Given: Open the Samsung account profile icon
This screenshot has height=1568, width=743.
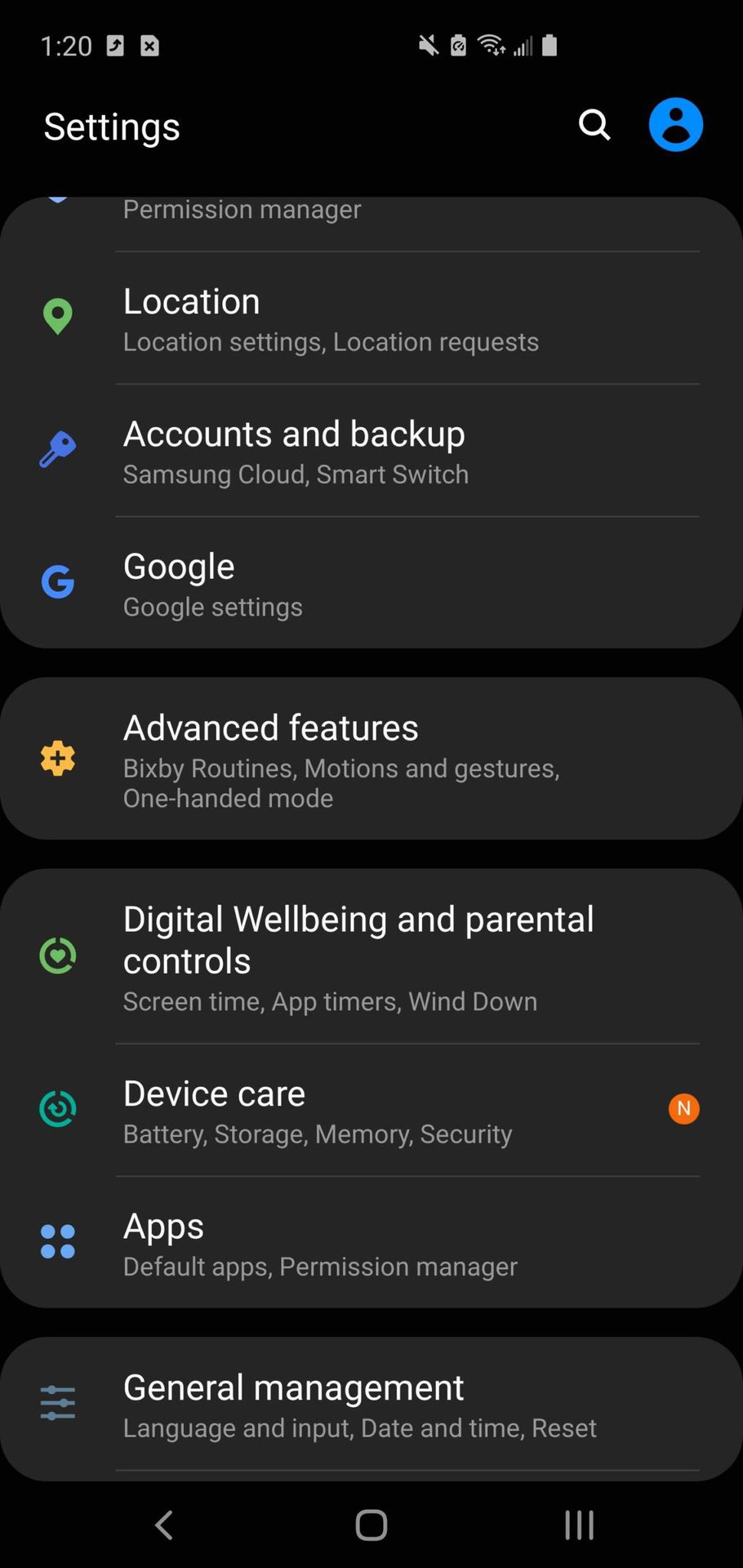Looking at the screenshot, I should coord(675,125).
